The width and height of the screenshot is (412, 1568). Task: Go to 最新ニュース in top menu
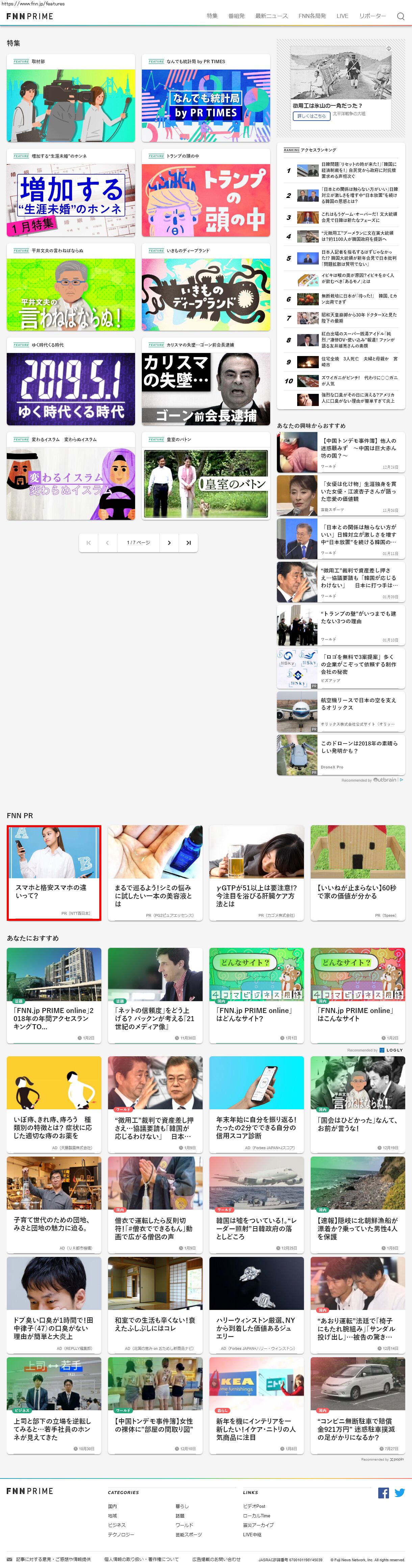271,16
